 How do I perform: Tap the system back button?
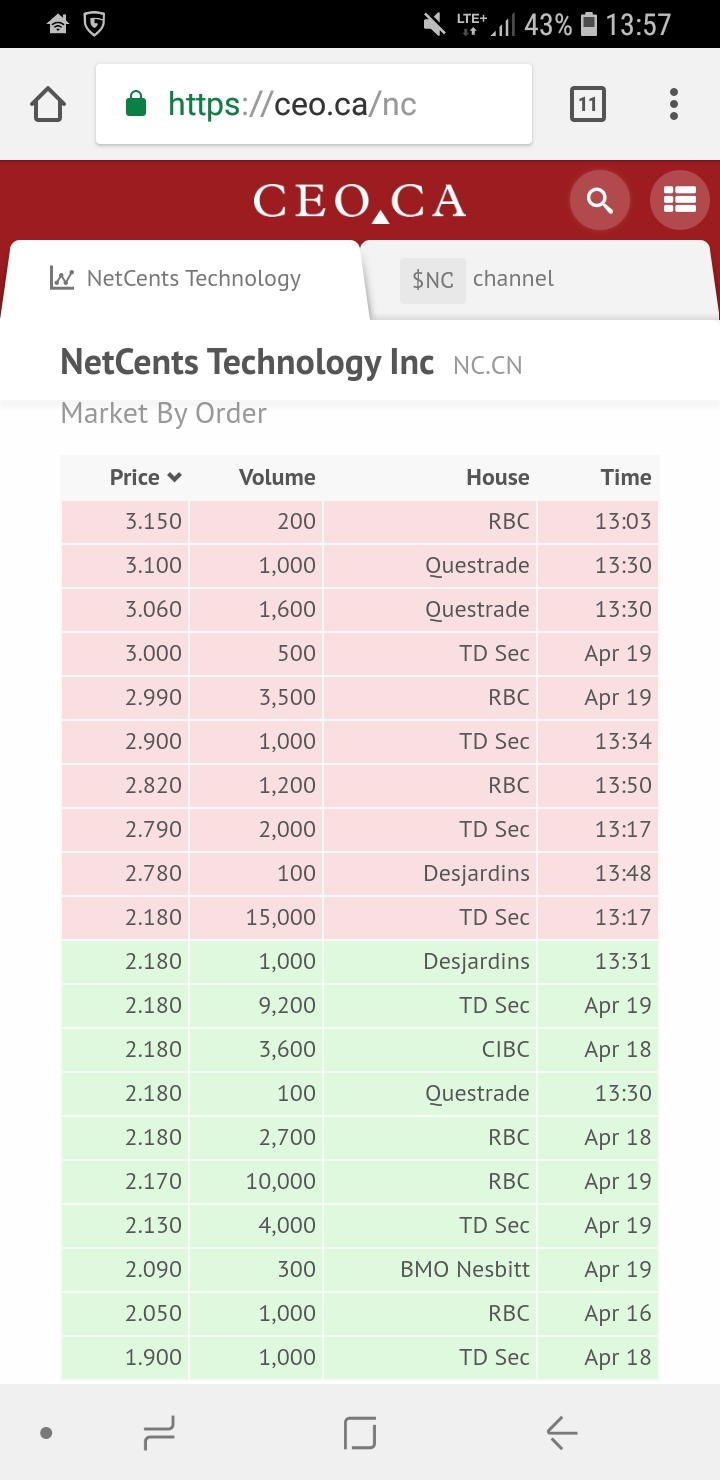[562, 1433]
